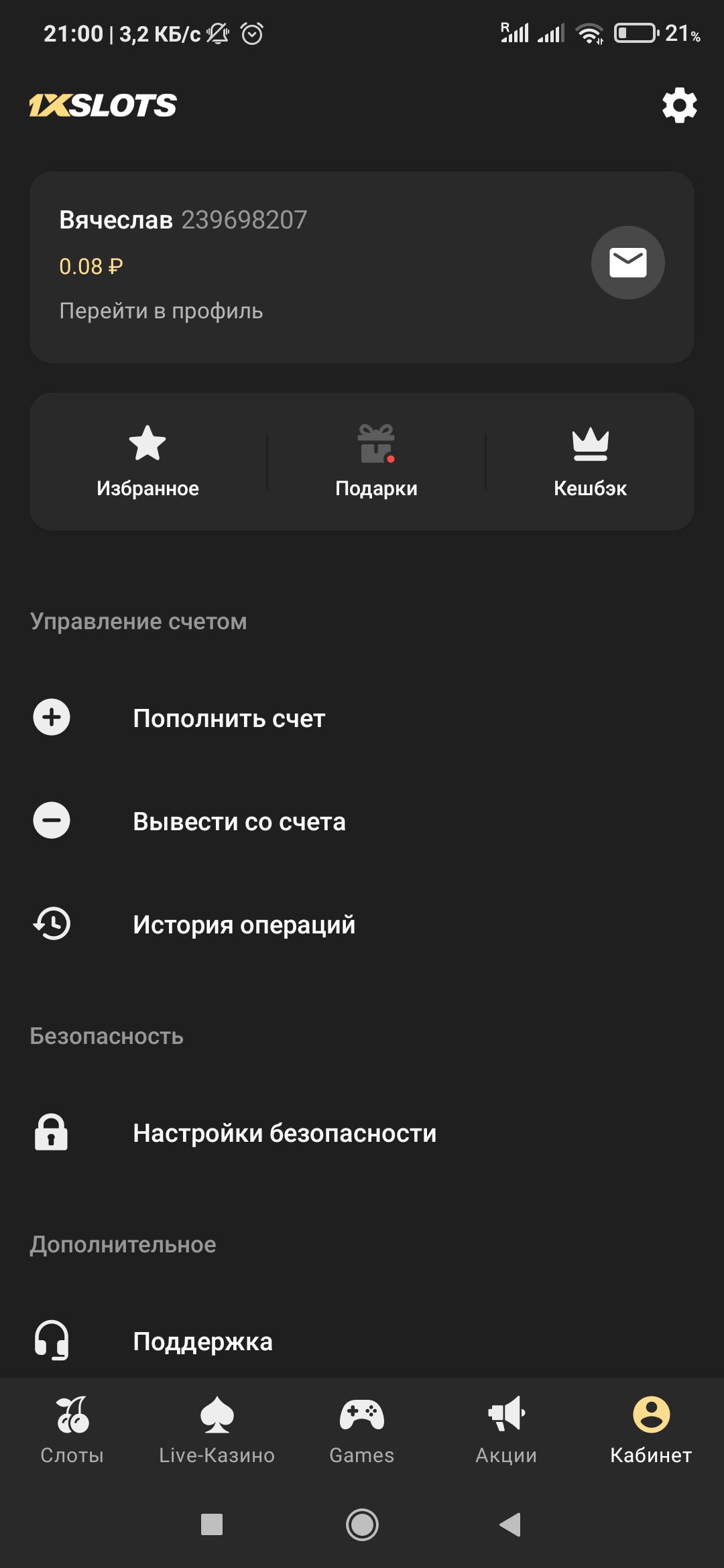Tap 'Перейти в профиль' link

pos(161,311)
